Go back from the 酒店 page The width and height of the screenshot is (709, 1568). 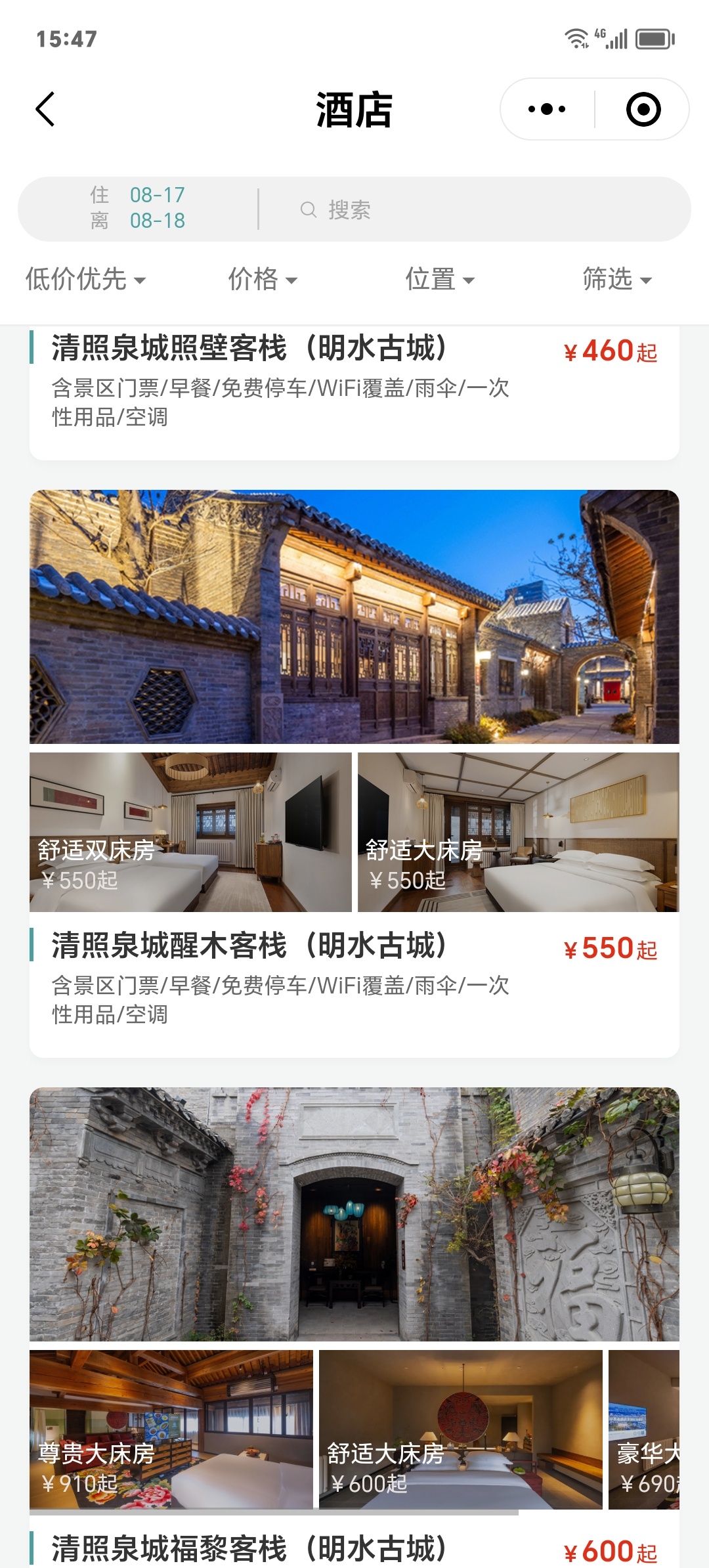pos(45,109)
